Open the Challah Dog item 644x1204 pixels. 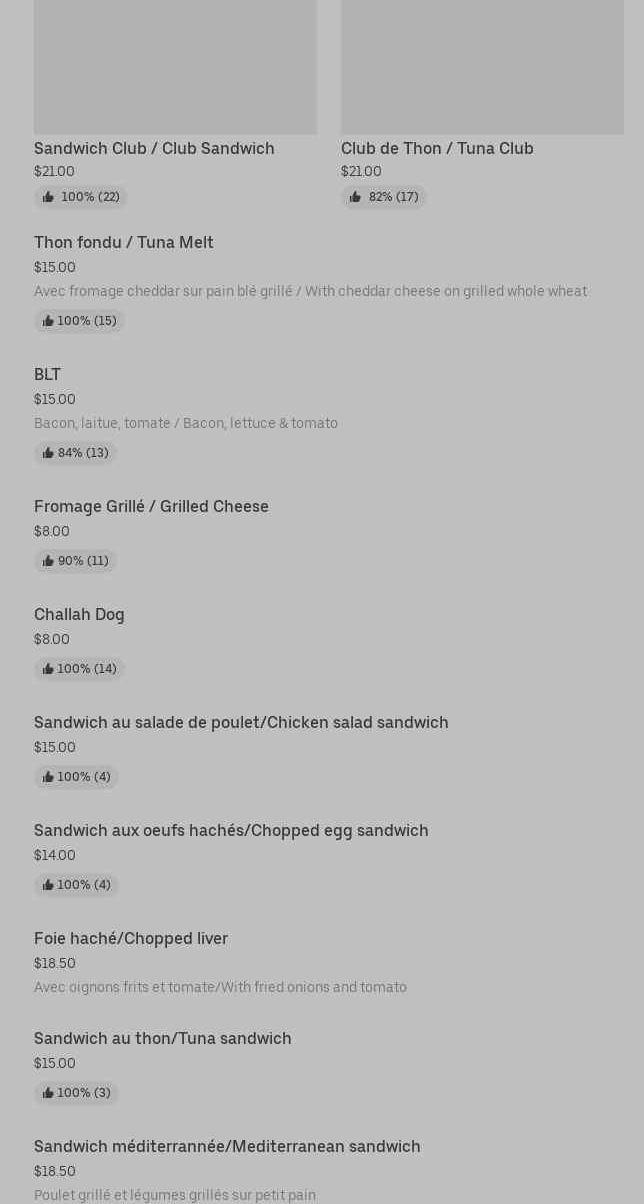[322, 642]
